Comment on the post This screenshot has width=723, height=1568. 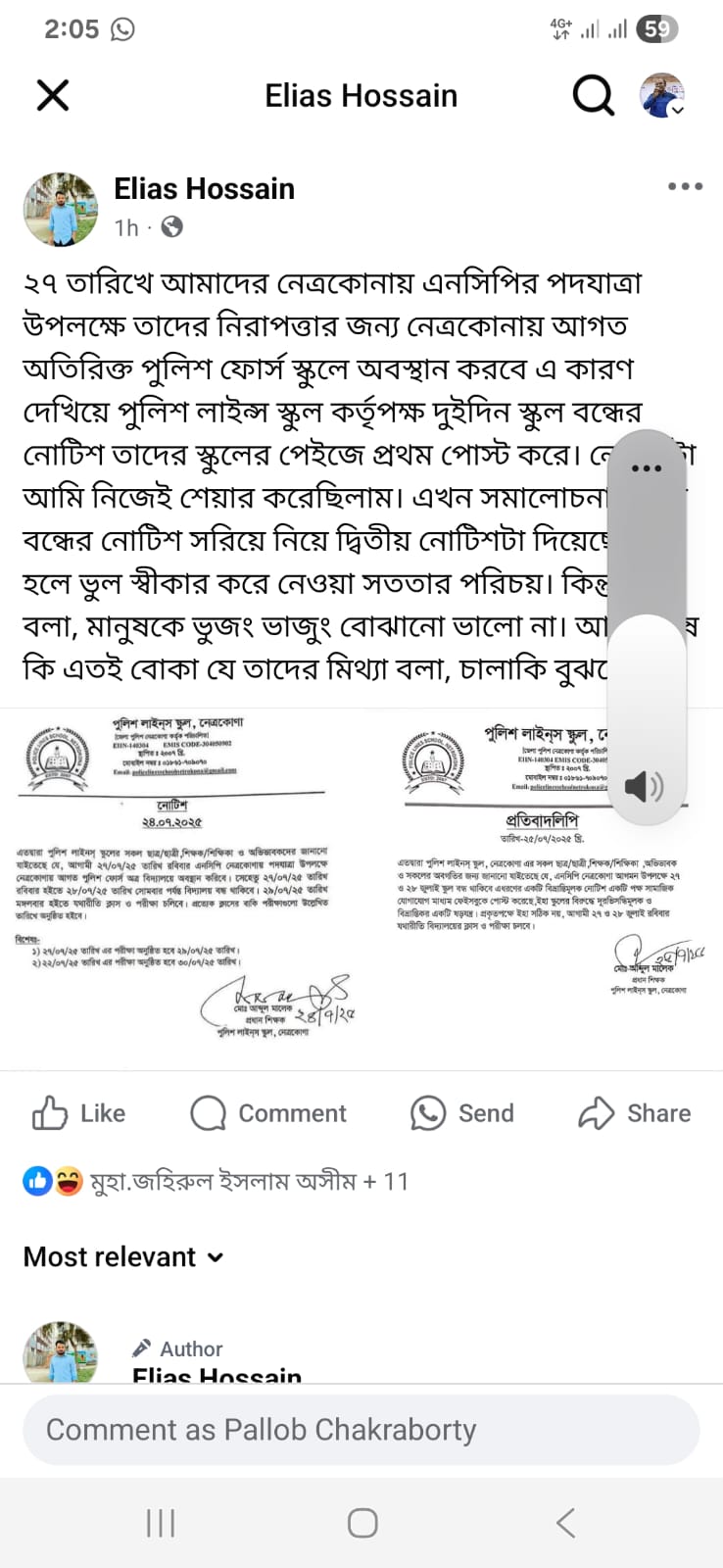coord(268,1113)
